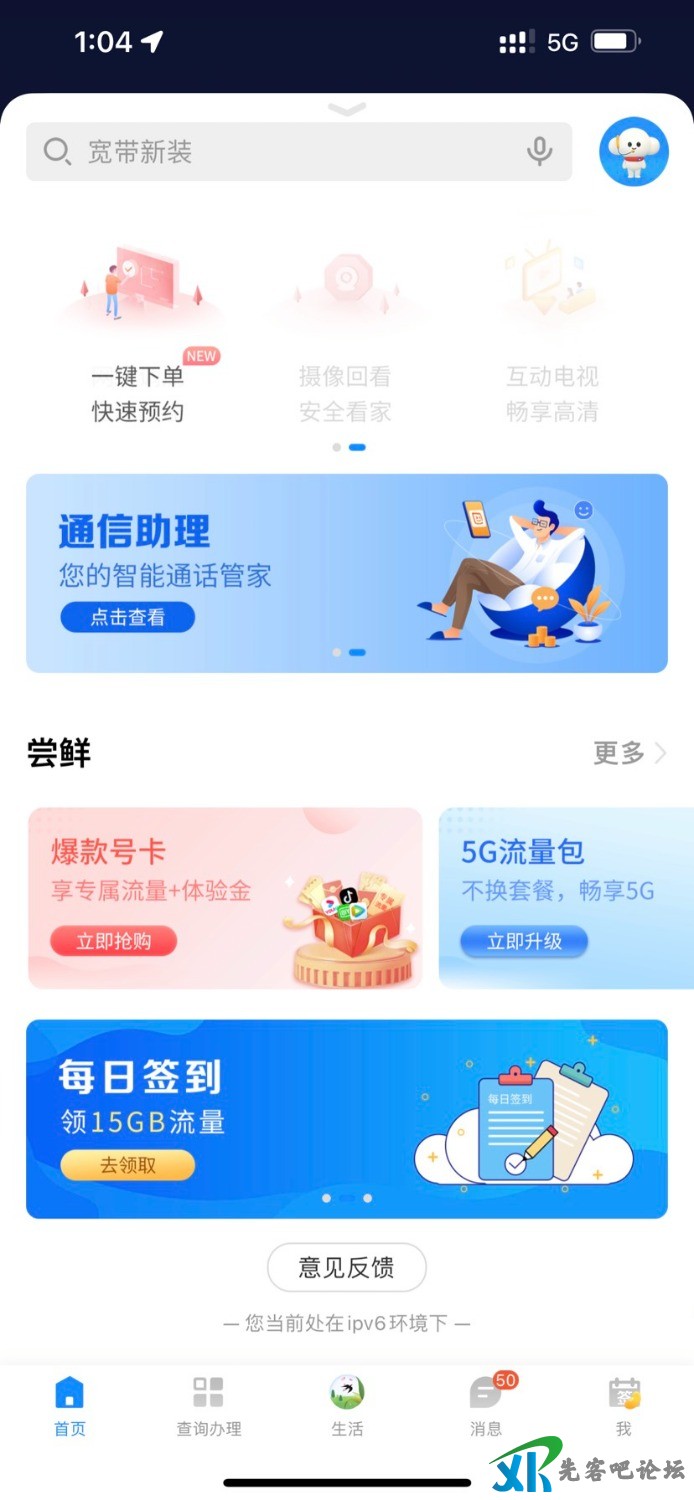Image resolution: width=694 pixels, height=1500 pixels.
Task: Tap 立即升级 on the 5G流量包 card
Action: point(524,941)
